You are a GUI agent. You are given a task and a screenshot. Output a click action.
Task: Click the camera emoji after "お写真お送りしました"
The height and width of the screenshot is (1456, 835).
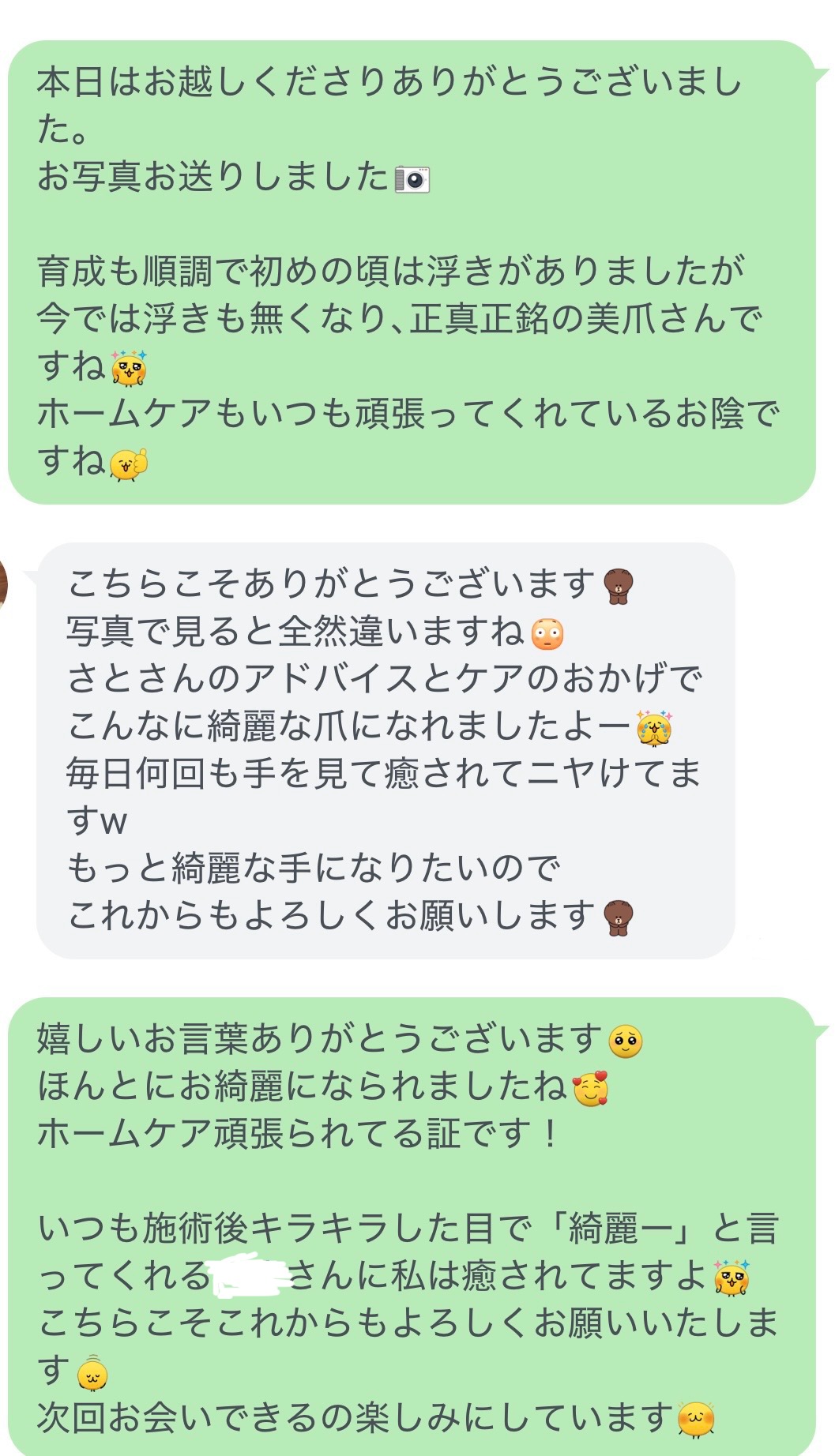pyautogui.click(x=414, y=179)
